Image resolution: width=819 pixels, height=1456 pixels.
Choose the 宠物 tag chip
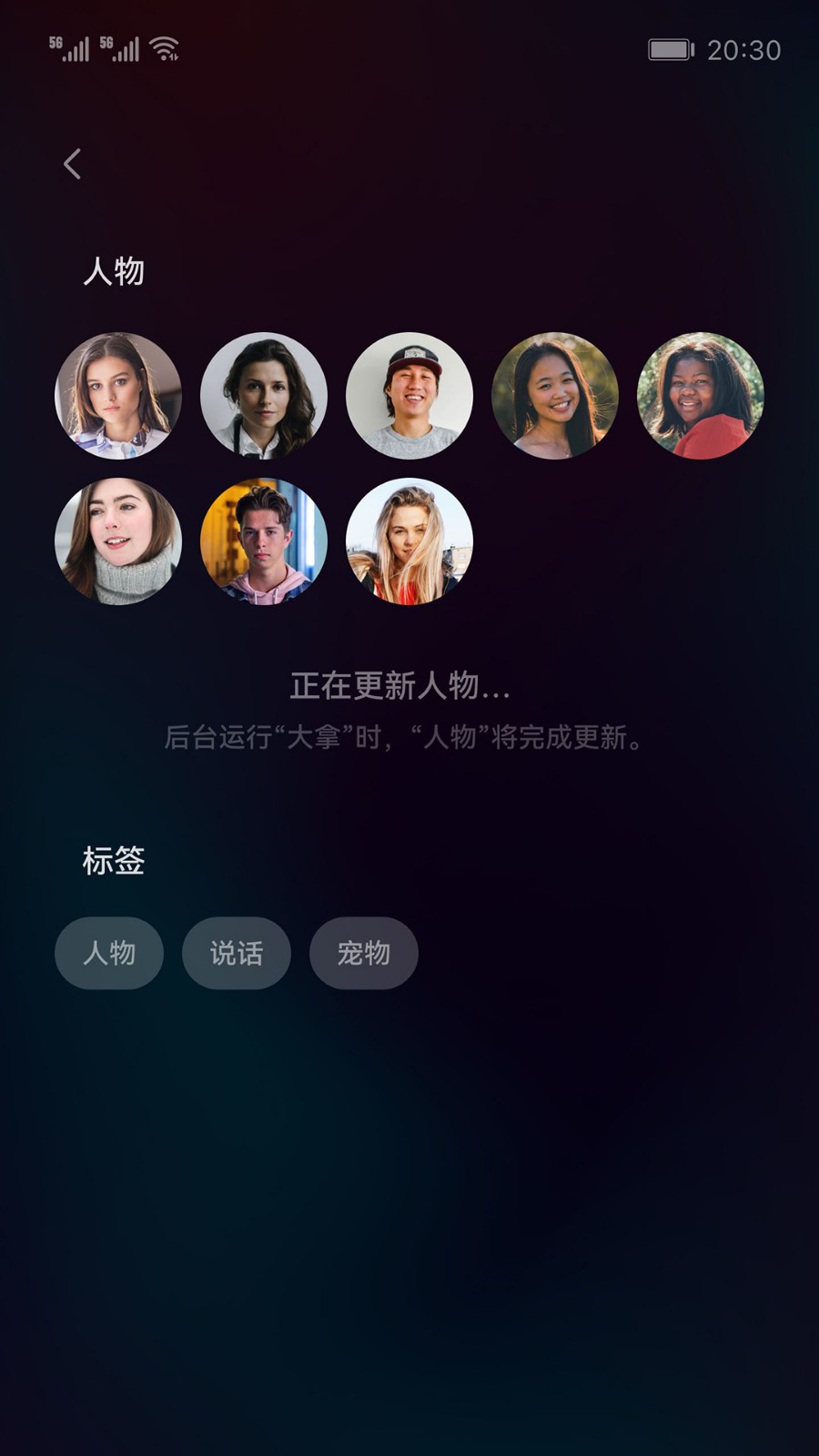364,953
